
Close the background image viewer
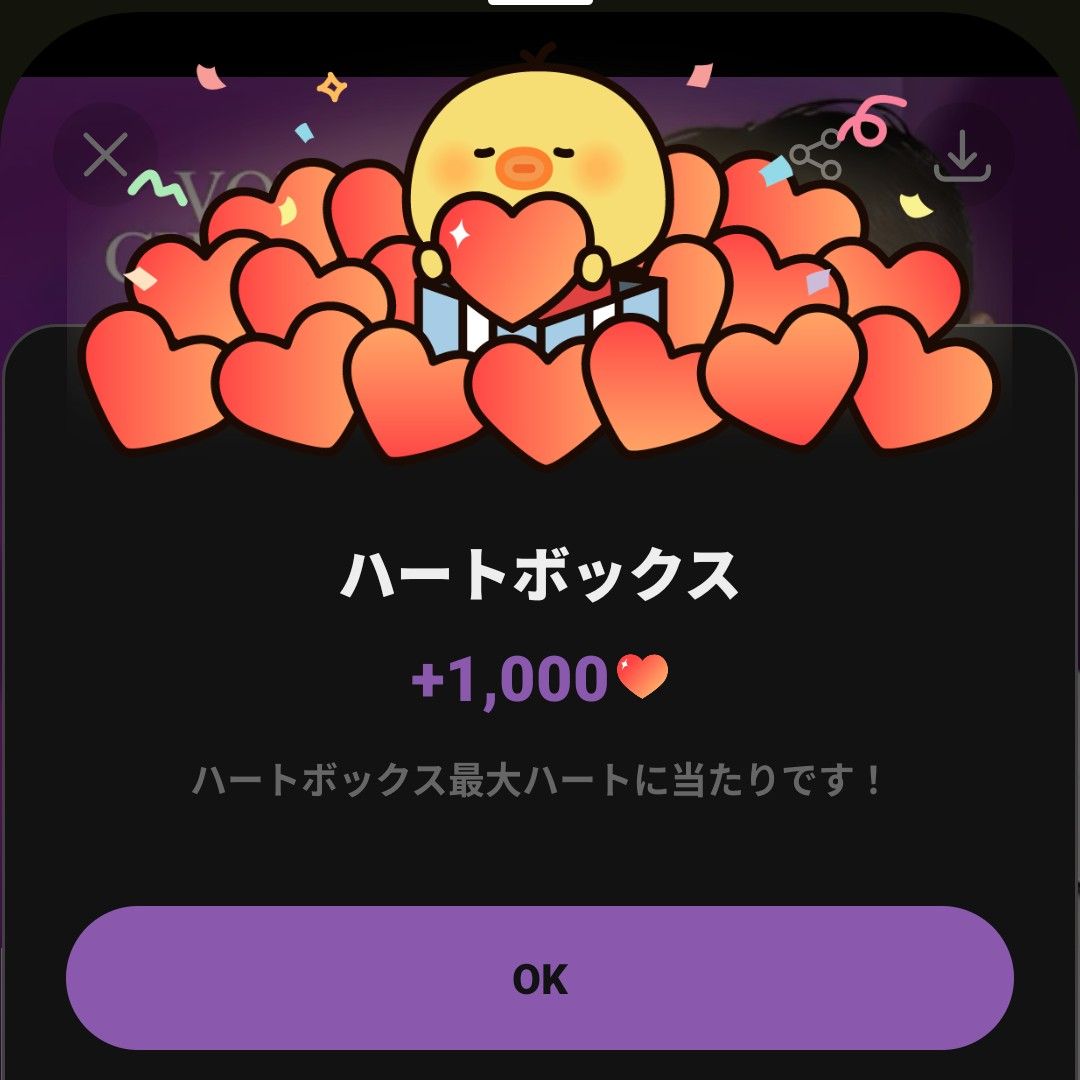[x=105, y=156]
